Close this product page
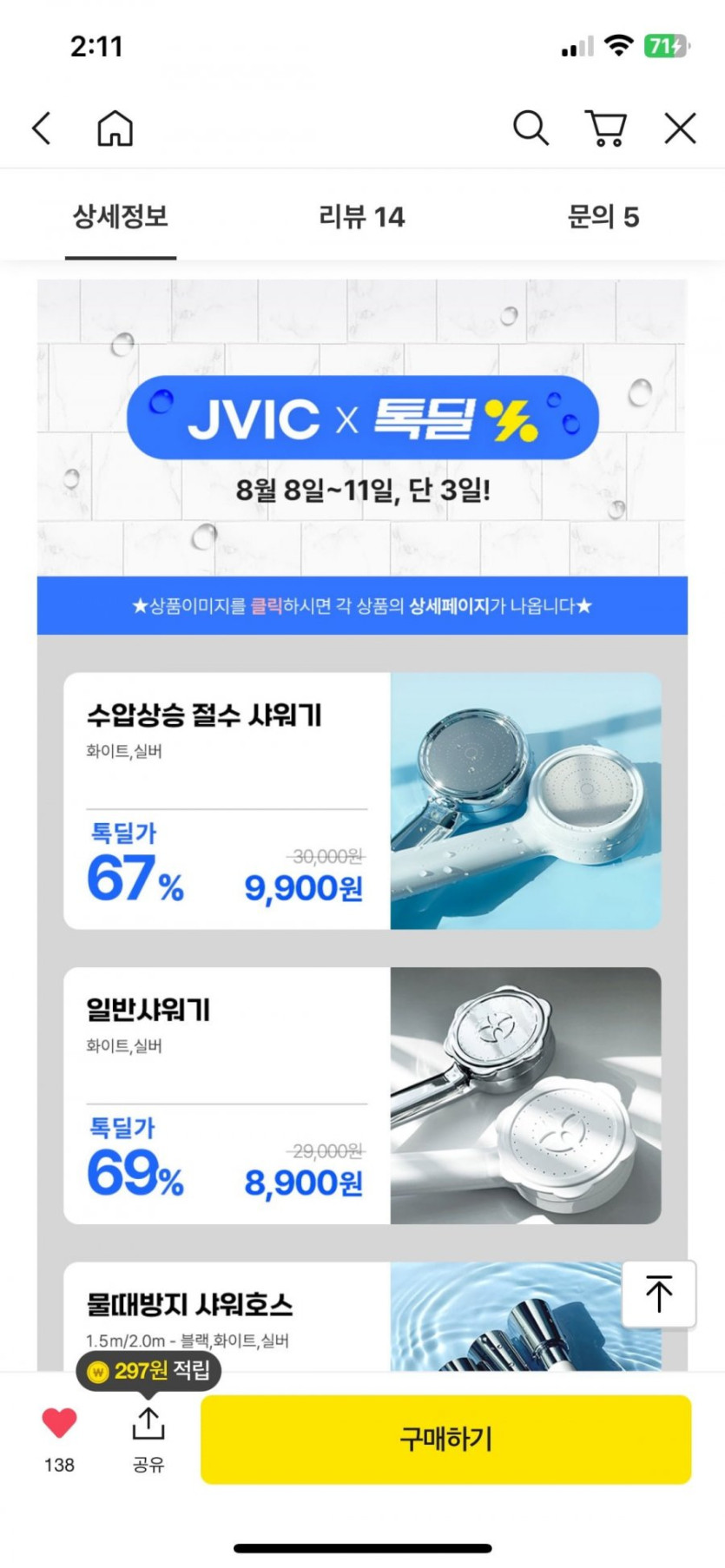The image size is (725, 1568). coord(680,128)
